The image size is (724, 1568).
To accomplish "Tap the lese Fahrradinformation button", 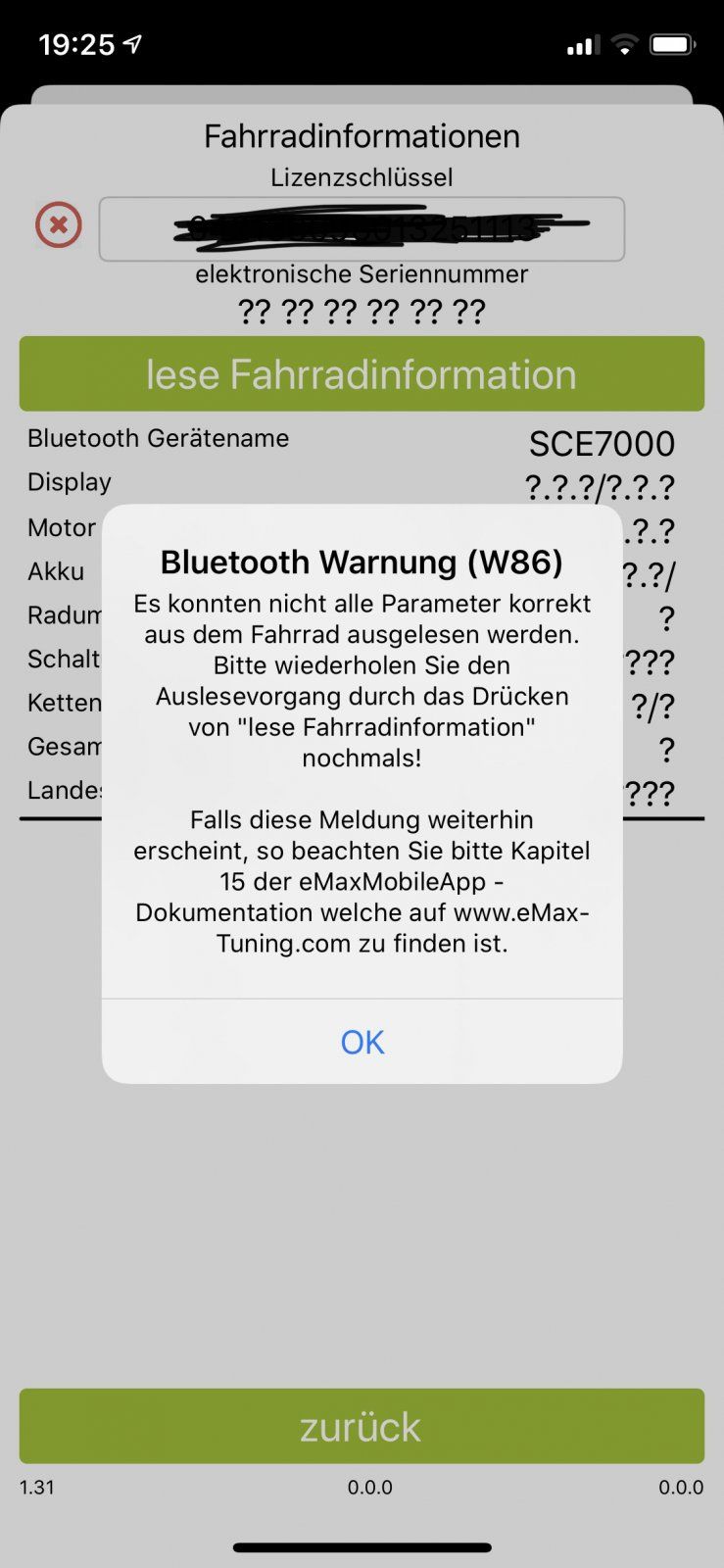I will coord(362,374).
